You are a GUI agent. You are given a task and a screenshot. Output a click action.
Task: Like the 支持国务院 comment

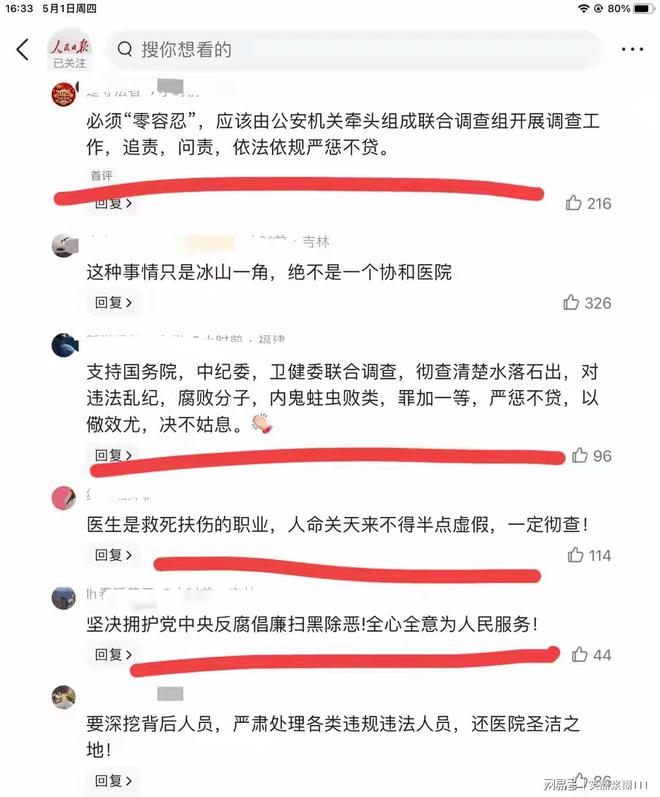pyautogui.click(x=580, y=456)
